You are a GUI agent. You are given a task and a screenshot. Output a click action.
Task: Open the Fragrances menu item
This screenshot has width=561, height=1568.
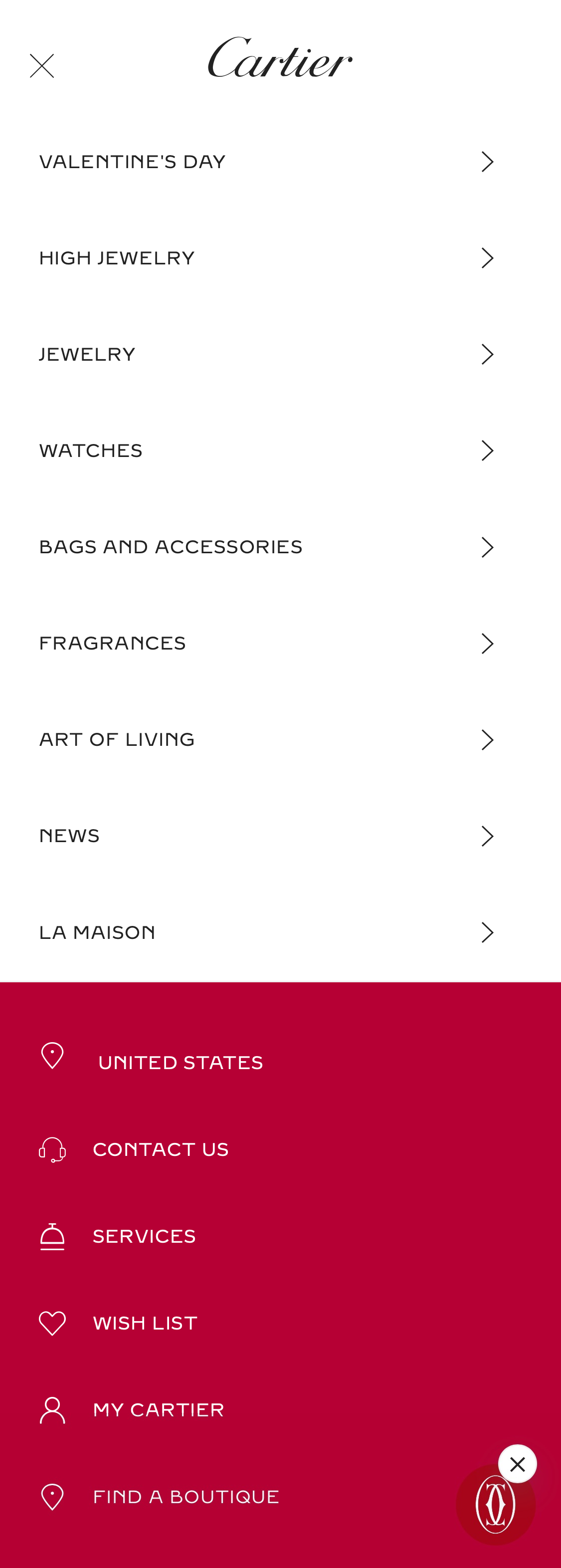click(x=113, y=644)
